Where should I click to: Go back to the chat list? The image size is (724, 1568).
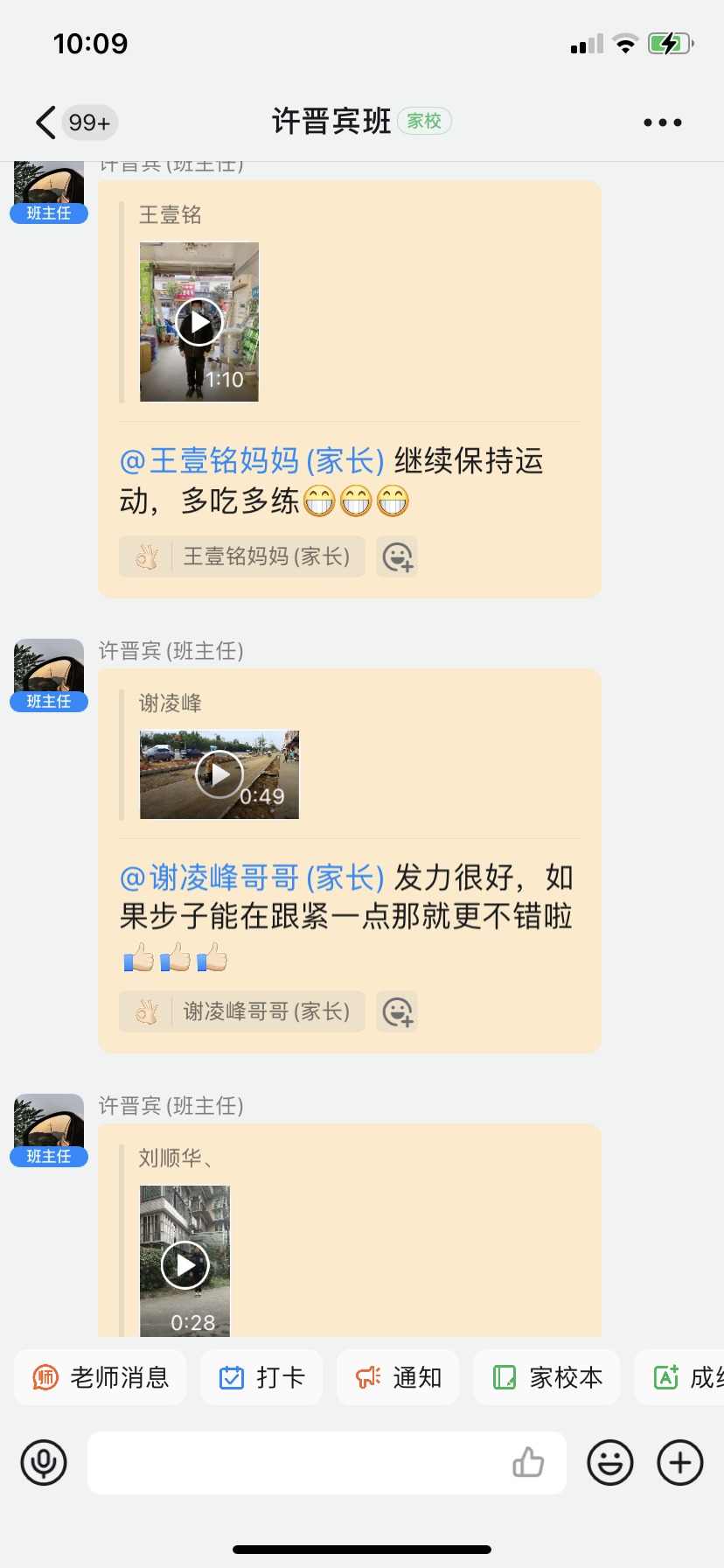pos(45,122)
